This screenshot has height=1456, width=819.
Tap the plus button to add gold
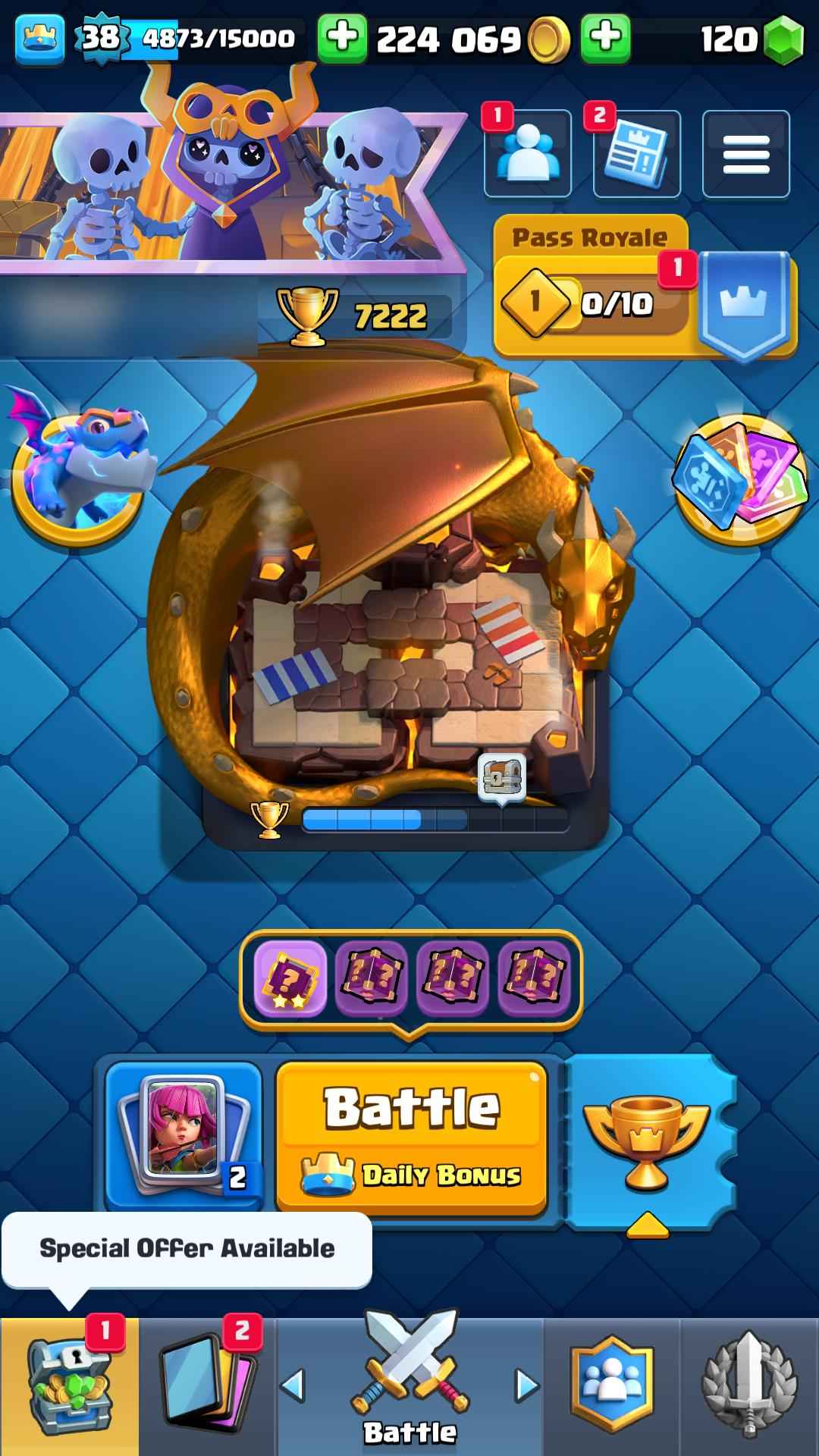(x=343, y=38)
